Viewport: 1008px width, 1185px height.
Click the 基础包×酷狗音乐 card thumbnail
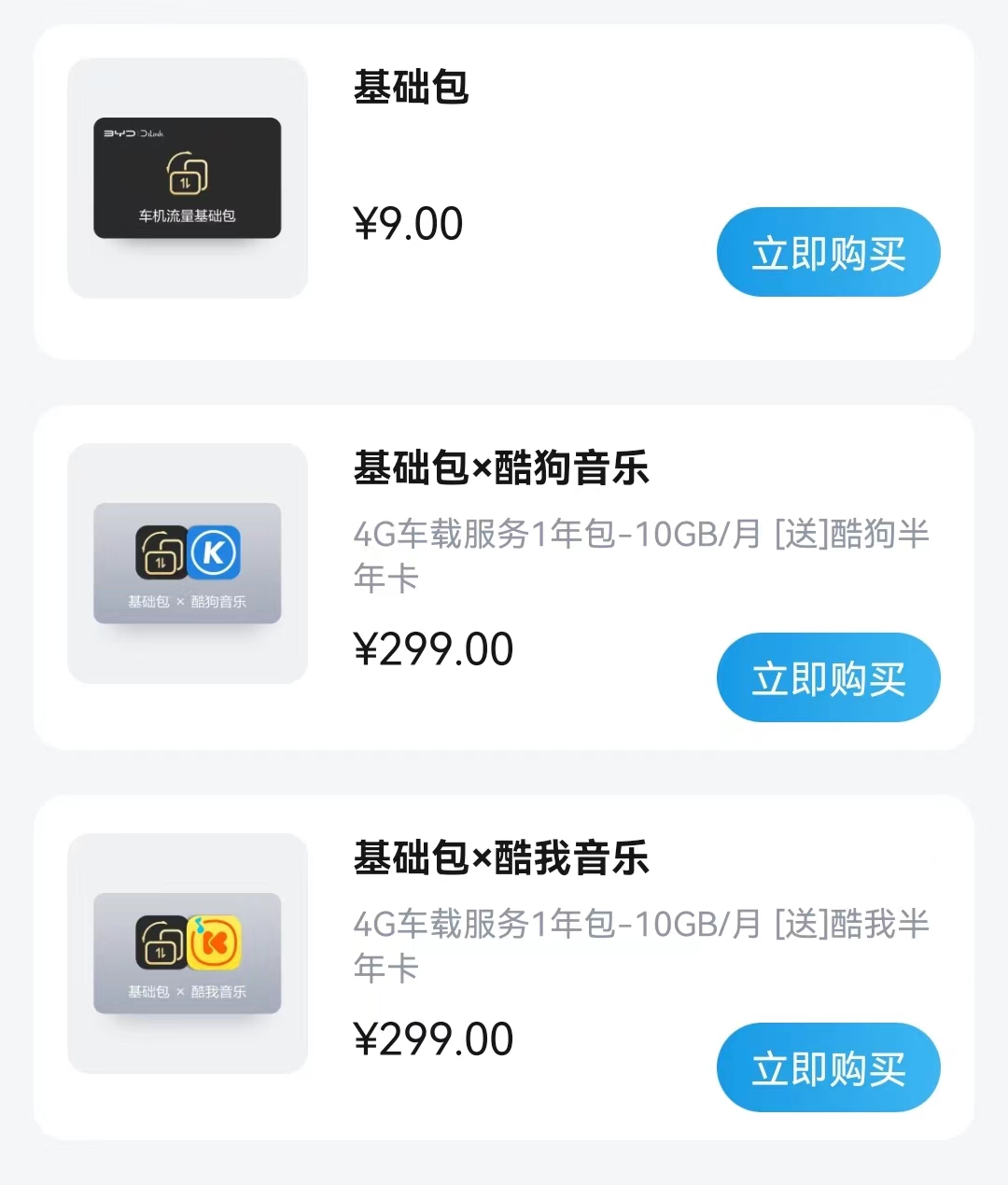tap(187, 563)
